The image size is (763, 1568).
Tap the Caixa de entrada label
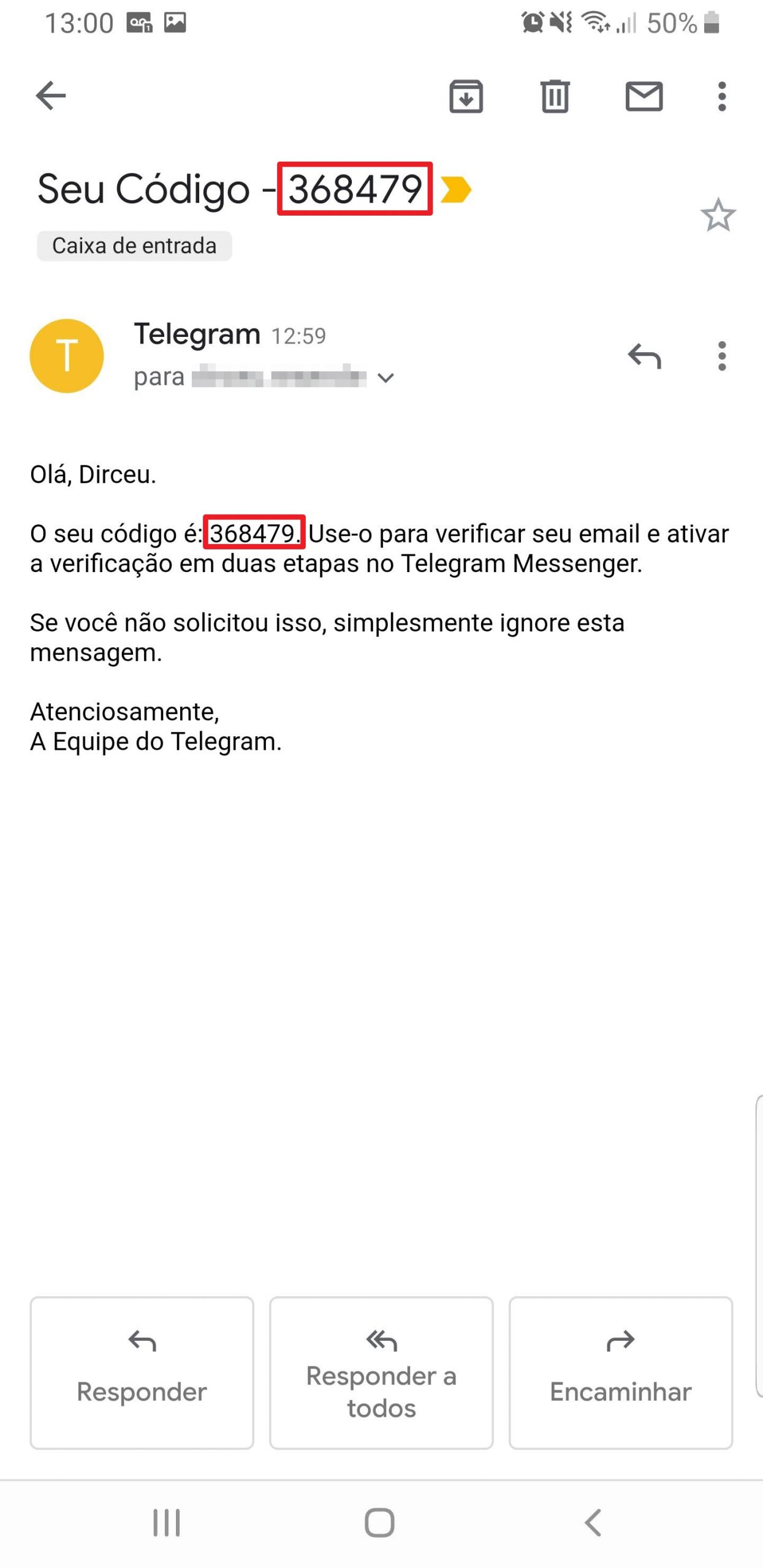pyautogui.click(x=134, y=246)
